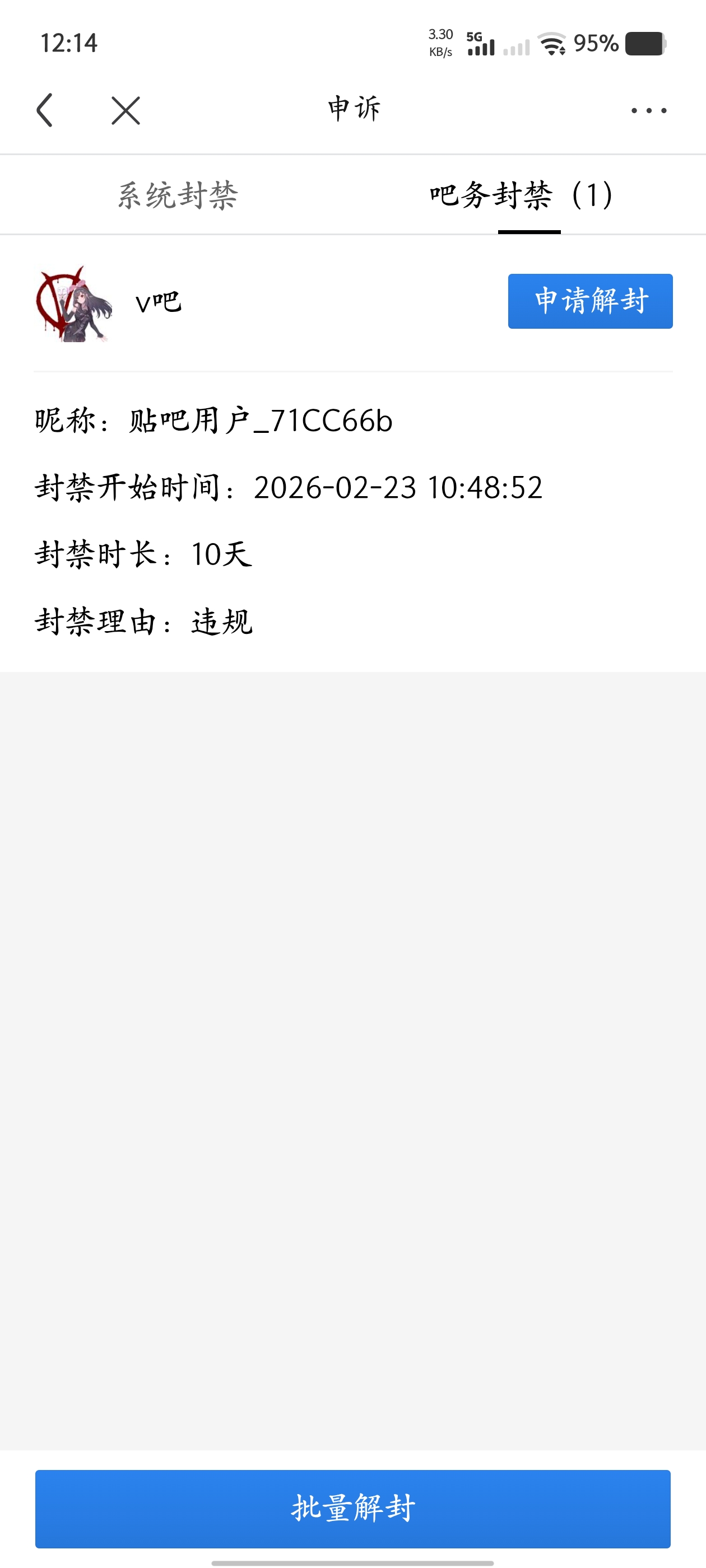
Task: Open the three-dot overflow menu
Action: coord(648,110)
